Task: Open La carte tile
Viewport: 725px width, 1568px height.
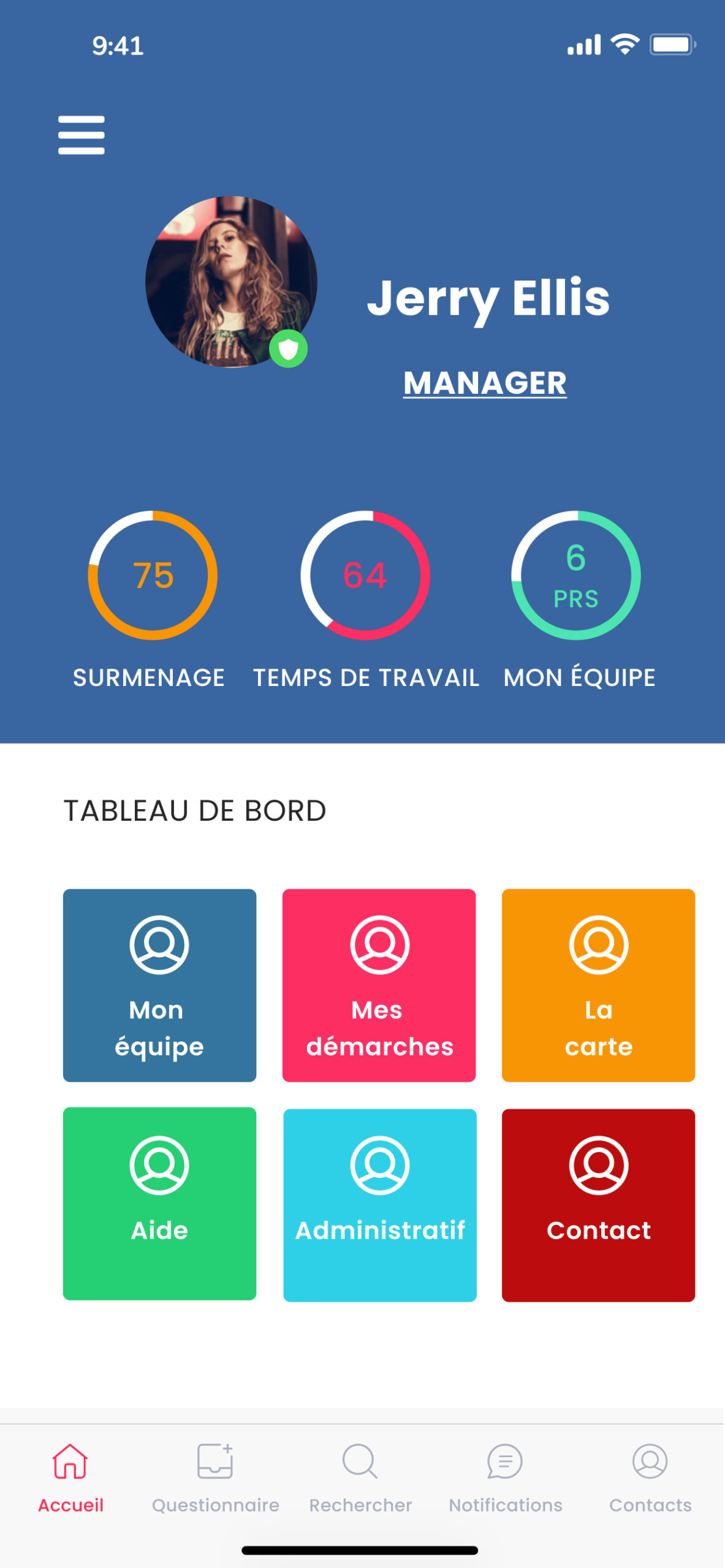Action: click(x=598, y=985)
